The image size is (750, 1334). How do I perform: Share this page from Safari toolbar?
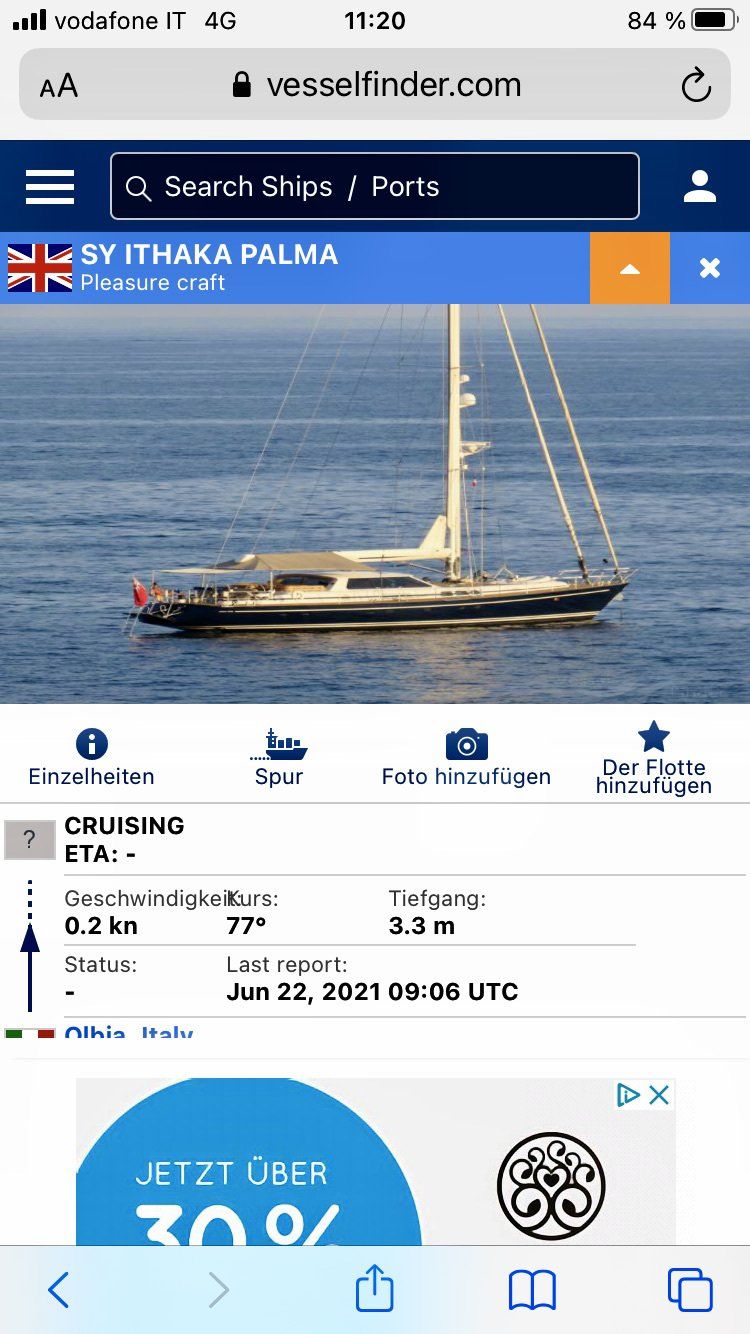374,1288
